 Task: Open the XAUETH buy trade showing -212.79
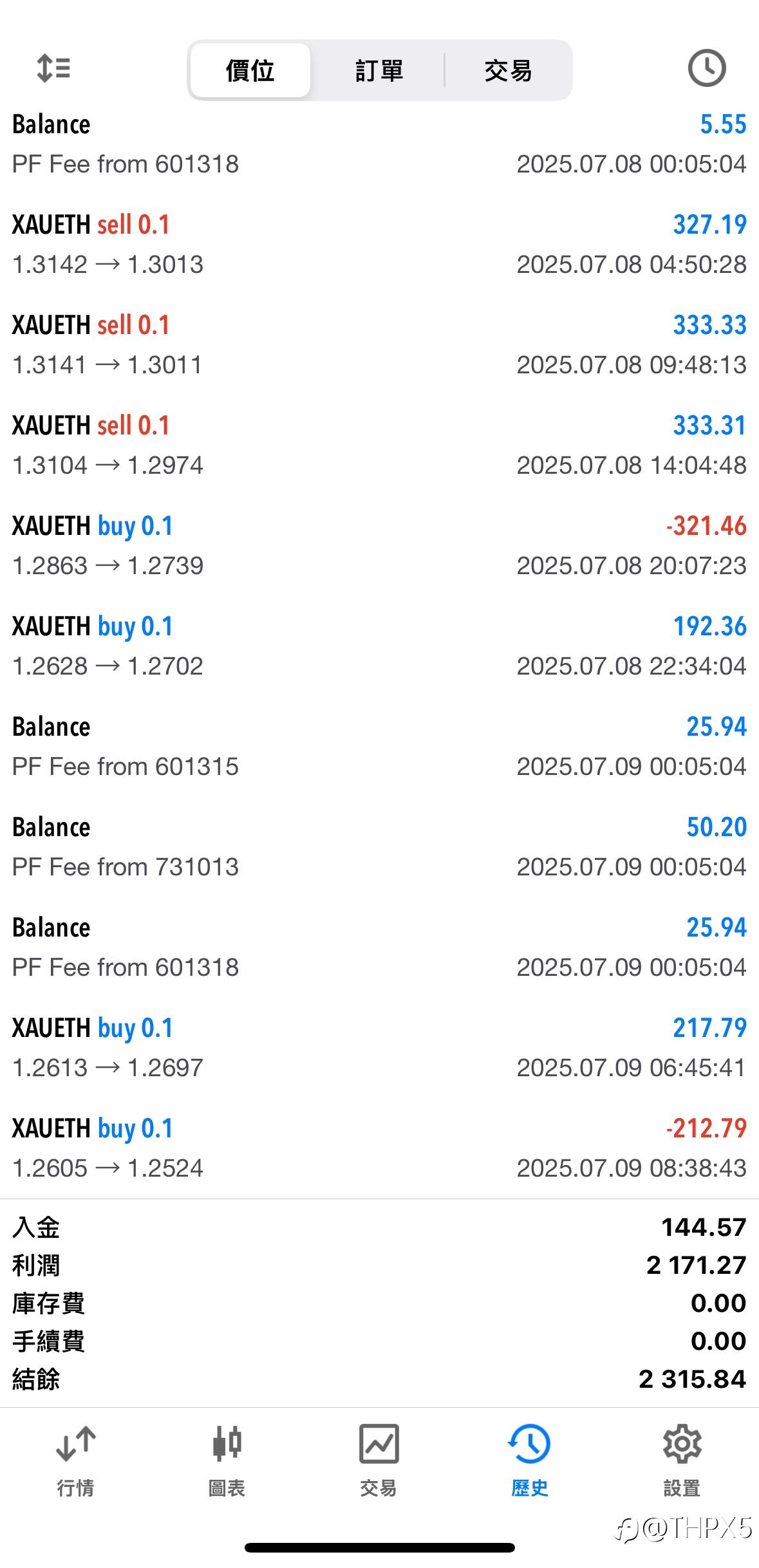(x=379, y=1148)
